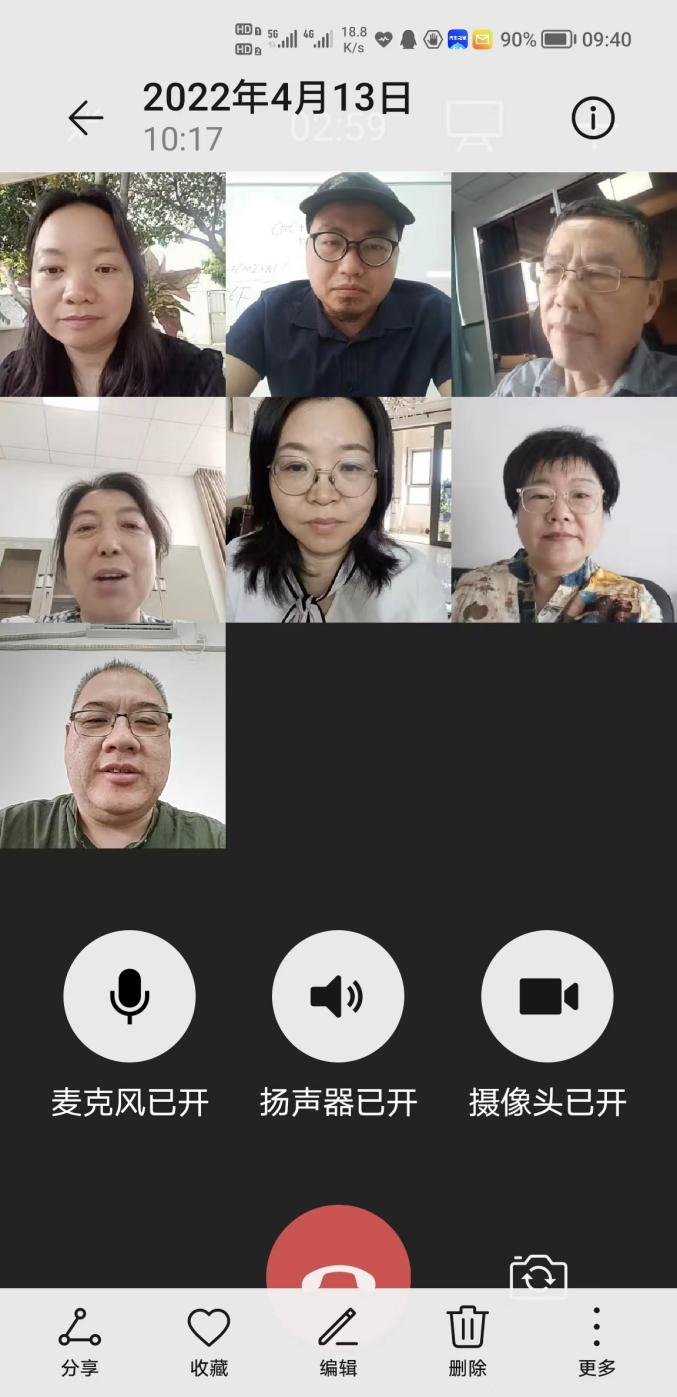The image size is (677, 1397).
Task: Go back from the photo viewer
Action: (x=86, y=118)
